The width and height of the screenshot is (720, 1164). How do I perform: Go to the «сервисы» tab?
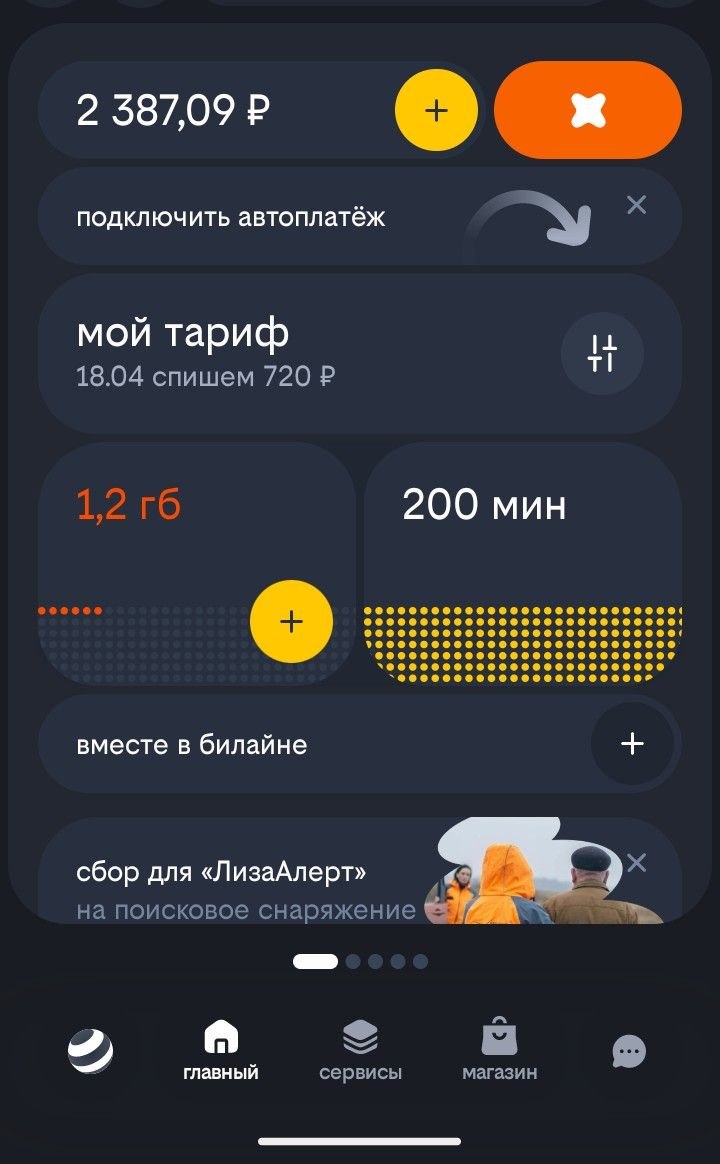pos(360,1051)
